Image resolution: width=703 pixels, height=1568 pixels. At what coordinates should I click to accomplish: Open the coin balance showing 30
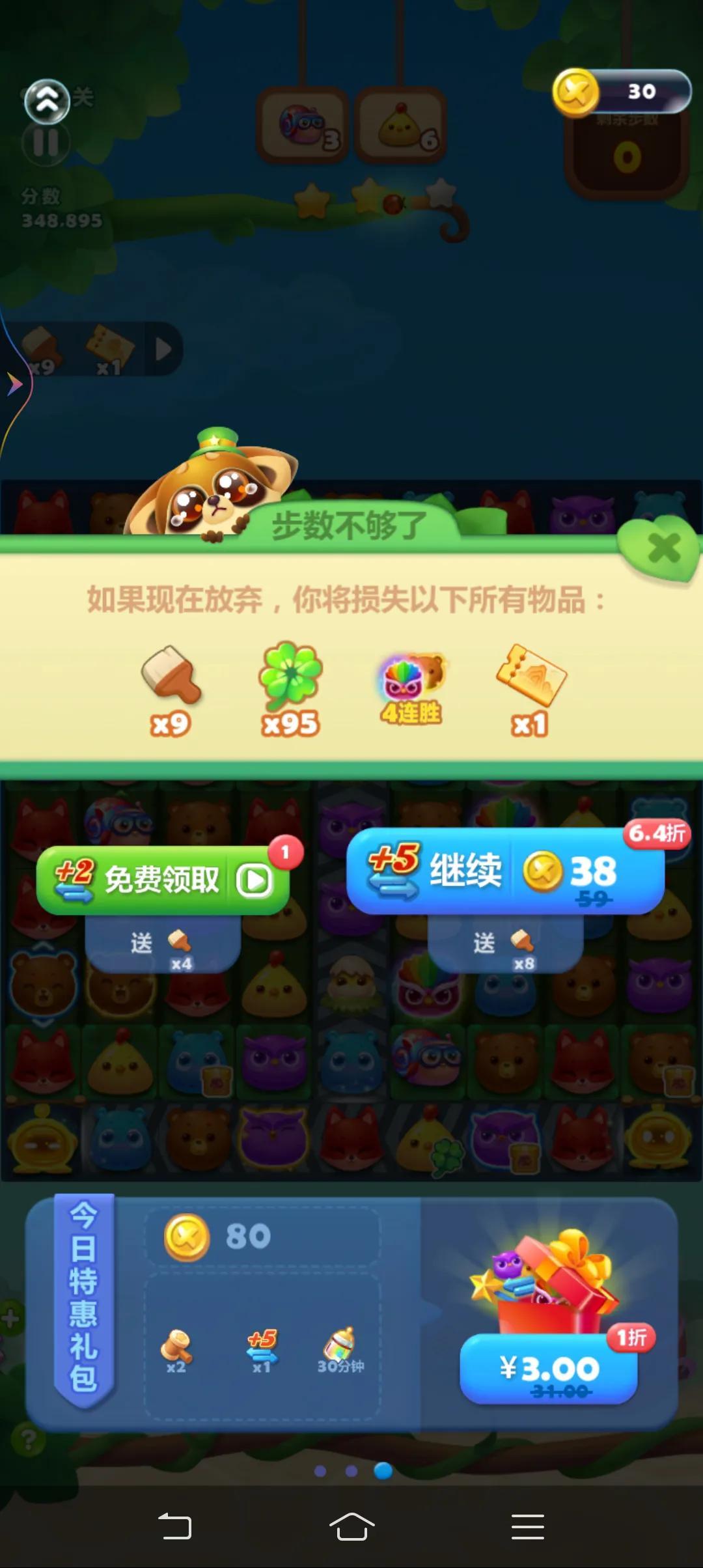pos(622,92)
